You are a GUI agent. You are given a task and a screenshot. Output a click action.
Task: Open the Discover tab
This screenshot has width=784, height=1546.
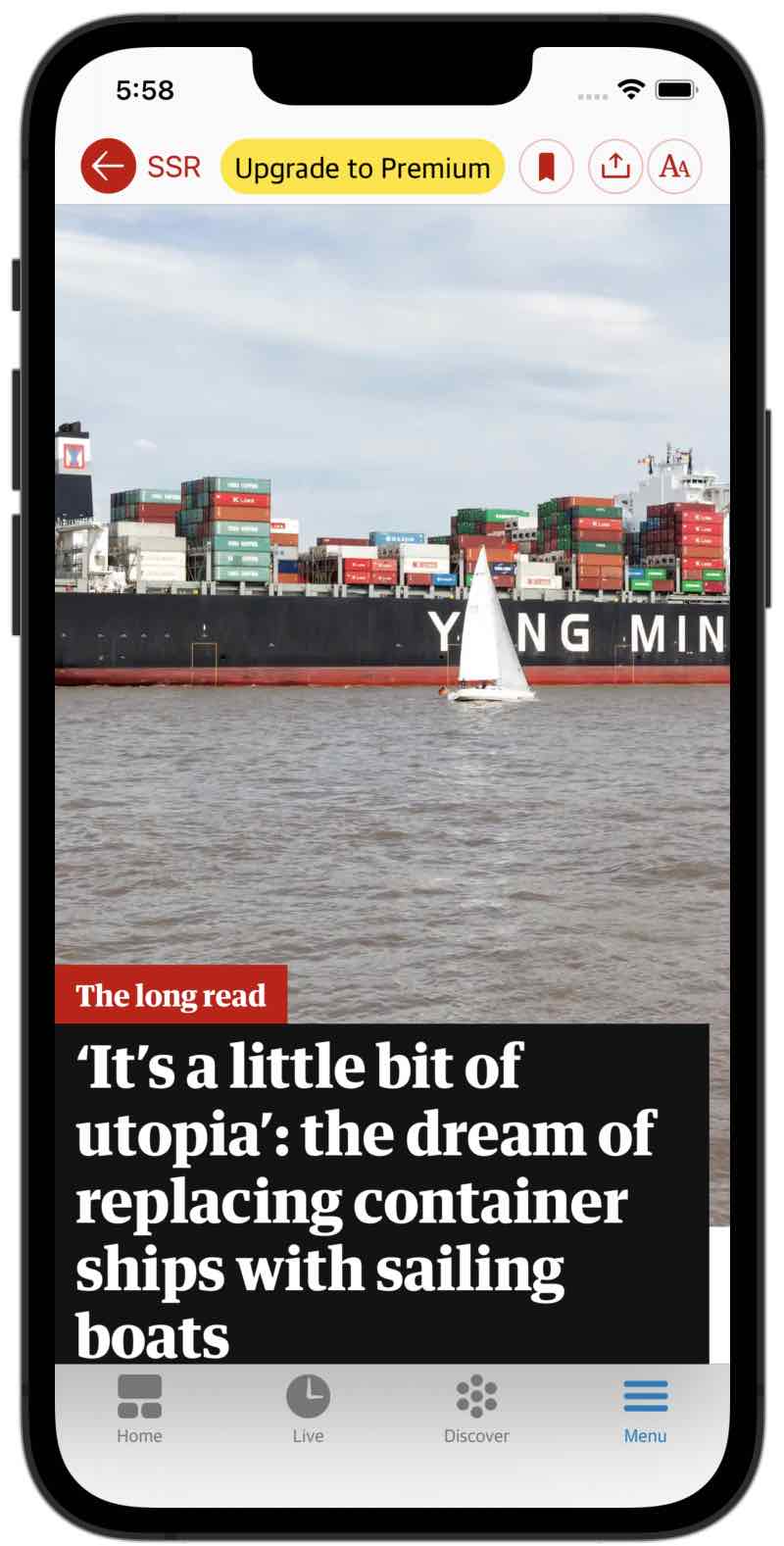[x=476, y=1410]
